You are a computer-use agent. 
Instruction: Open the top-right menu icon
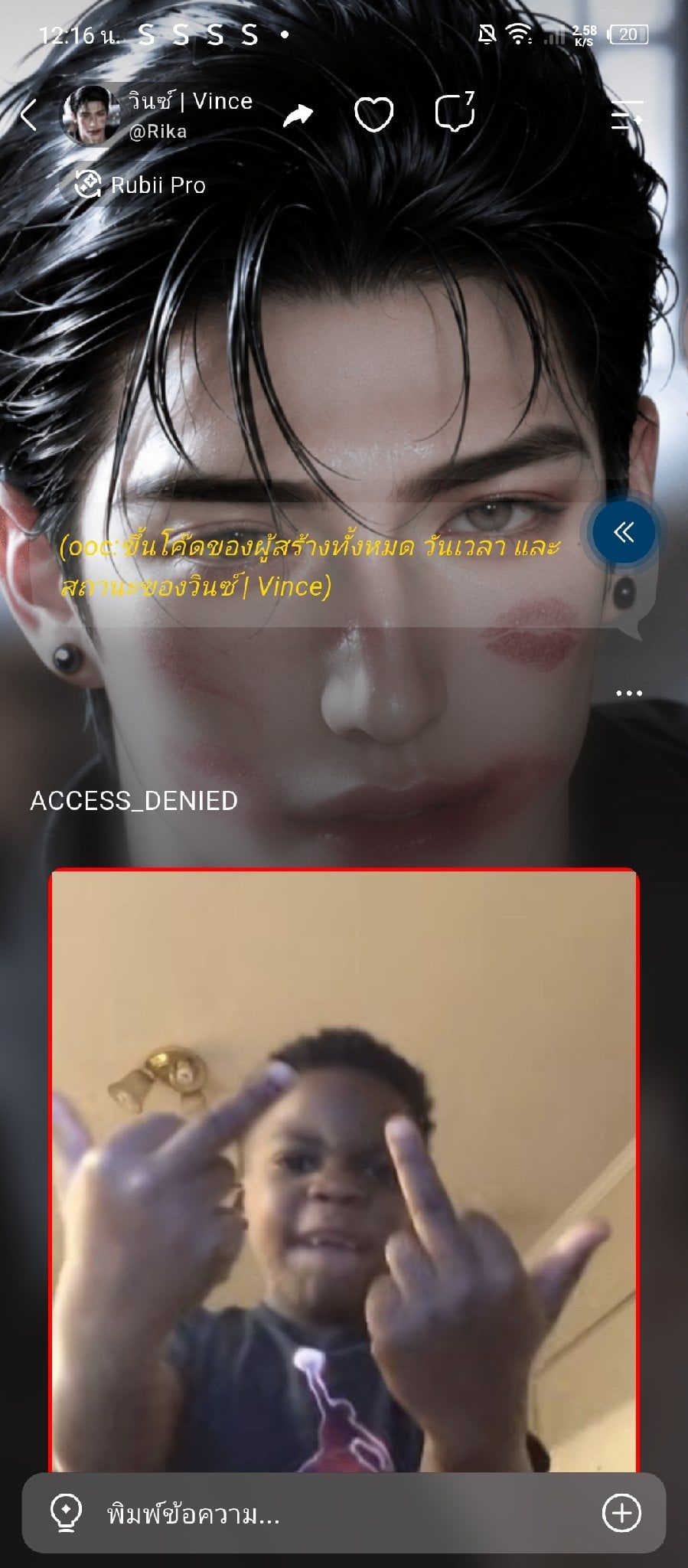point(627,115)
